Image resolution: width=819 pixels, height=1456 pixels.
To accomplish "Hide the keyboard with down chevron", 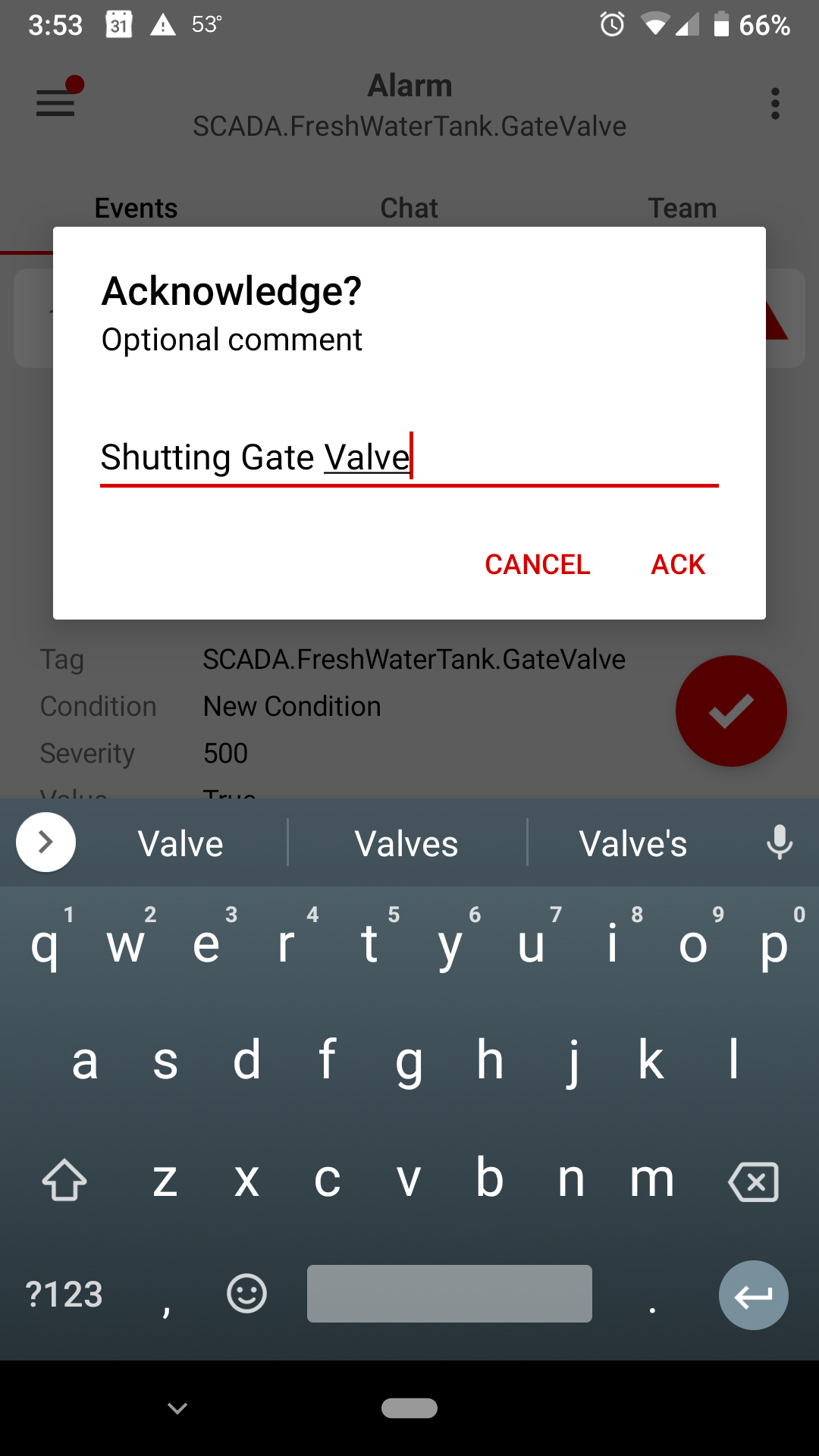I will tap(177, 1408).
